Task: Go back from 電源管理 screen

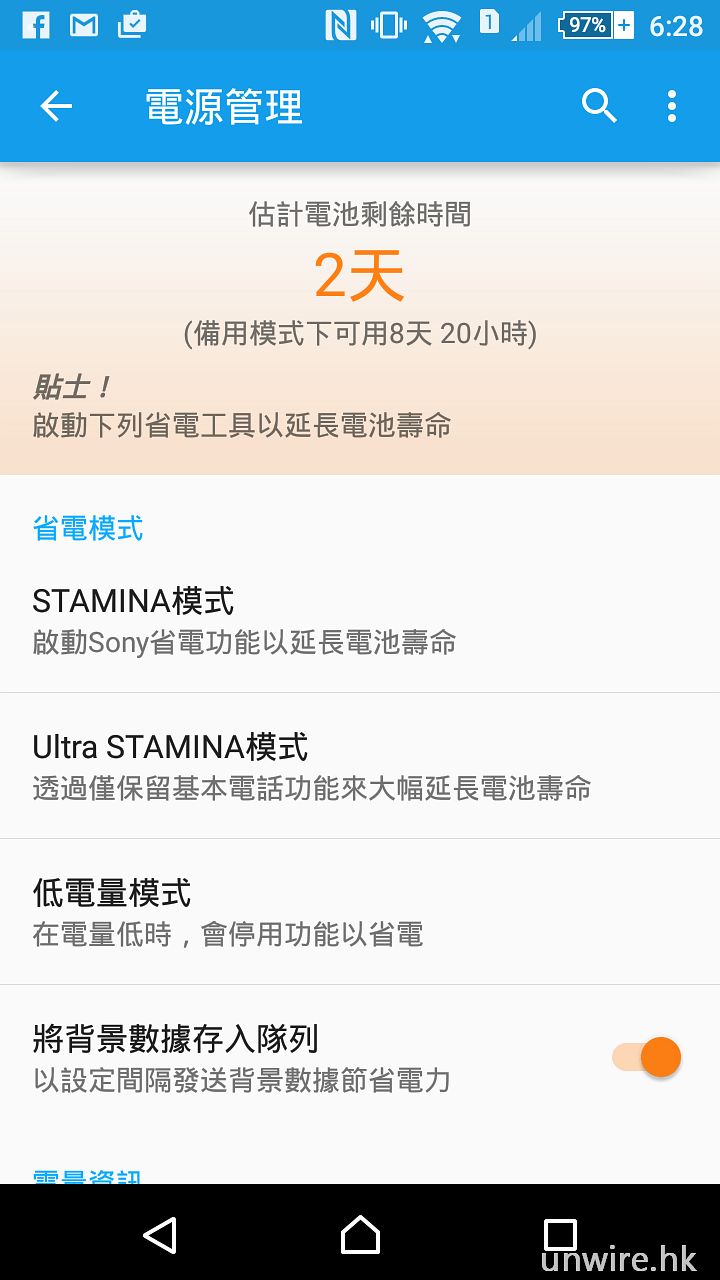Action: pyautogui.click(x=56, y=106)
